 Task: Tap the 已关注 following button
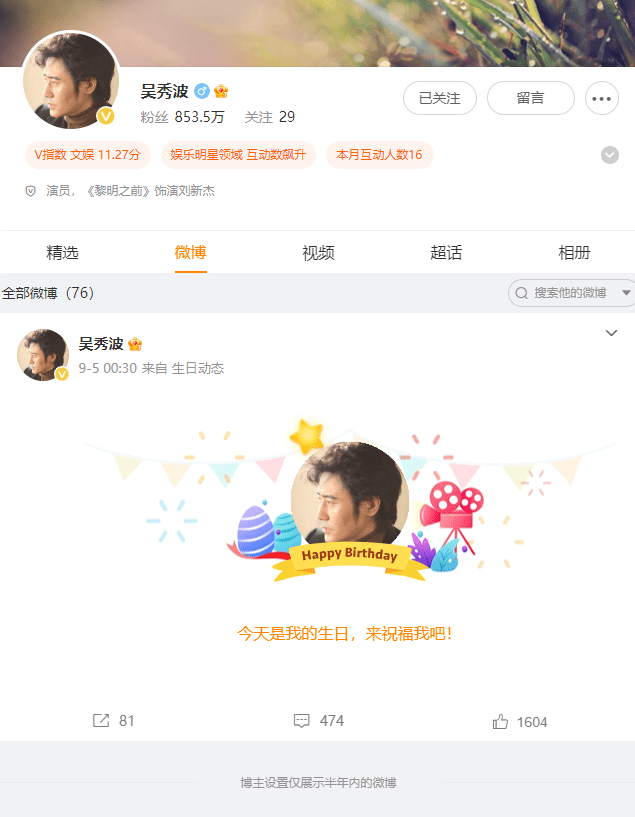(439, 98)
